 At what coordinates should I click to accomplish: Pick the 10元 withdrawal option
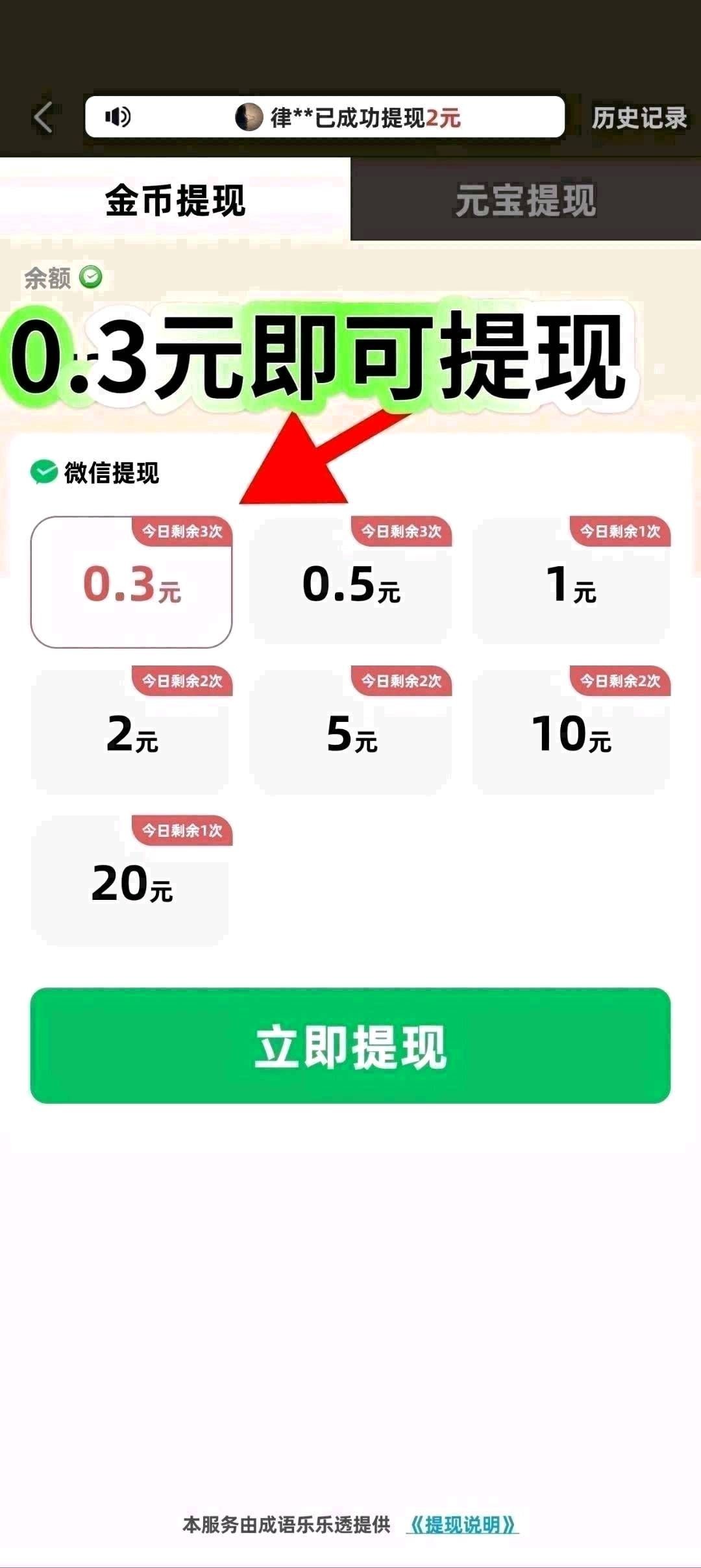click(x=571, y=731)
